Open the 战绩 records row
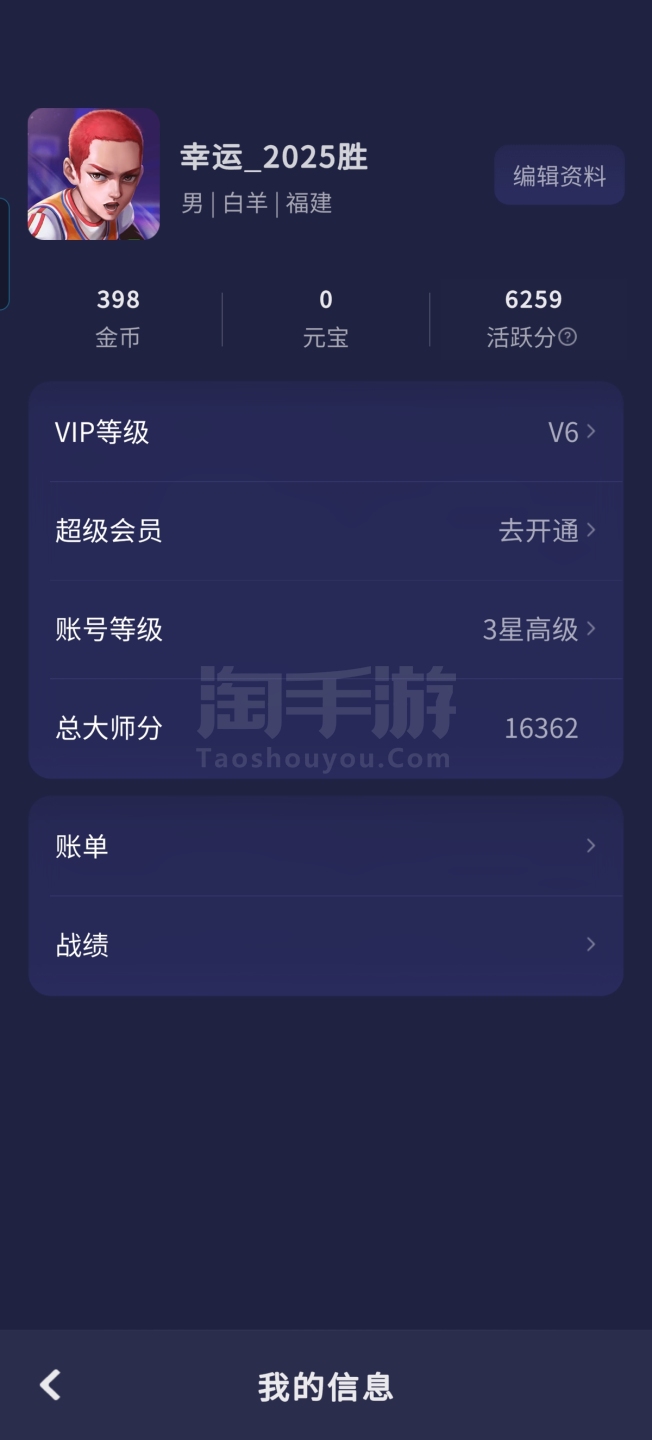652x1440 pixels. (326, 945)
